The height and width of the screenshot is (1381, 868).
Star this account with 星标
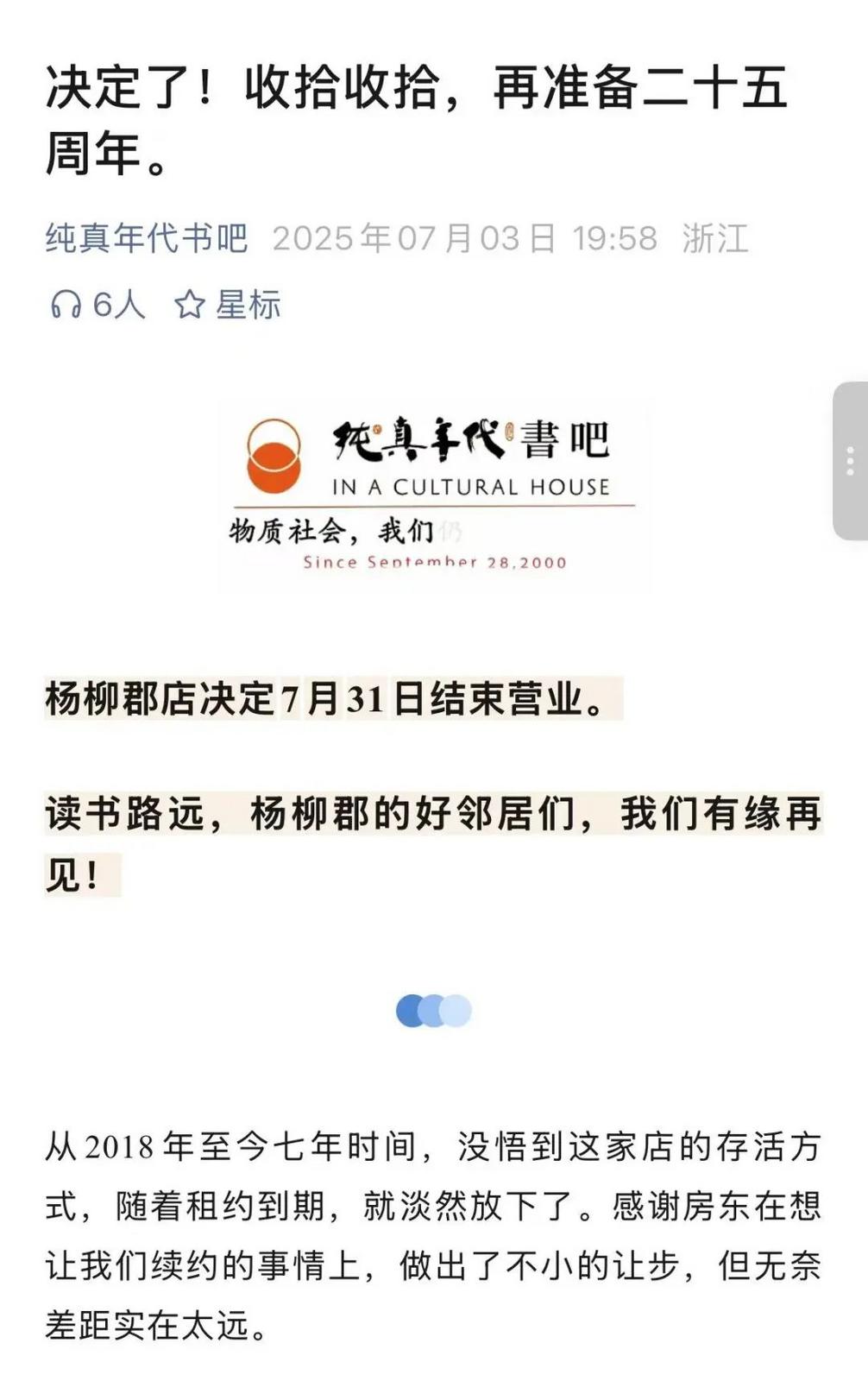pyautogui.click(x=228, y=305)
